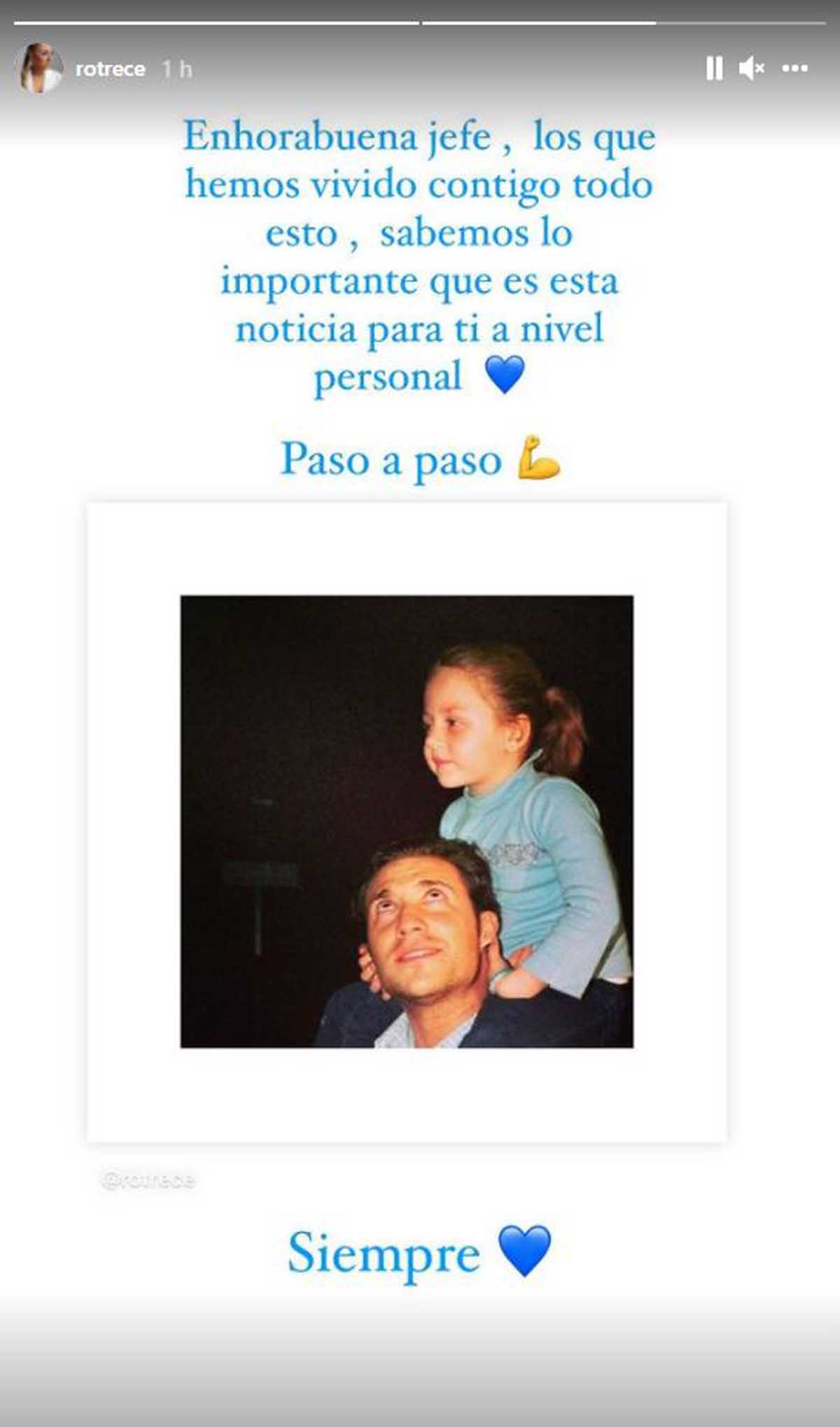
Task: Tap the rotrece username
Action: pos(110,69)
